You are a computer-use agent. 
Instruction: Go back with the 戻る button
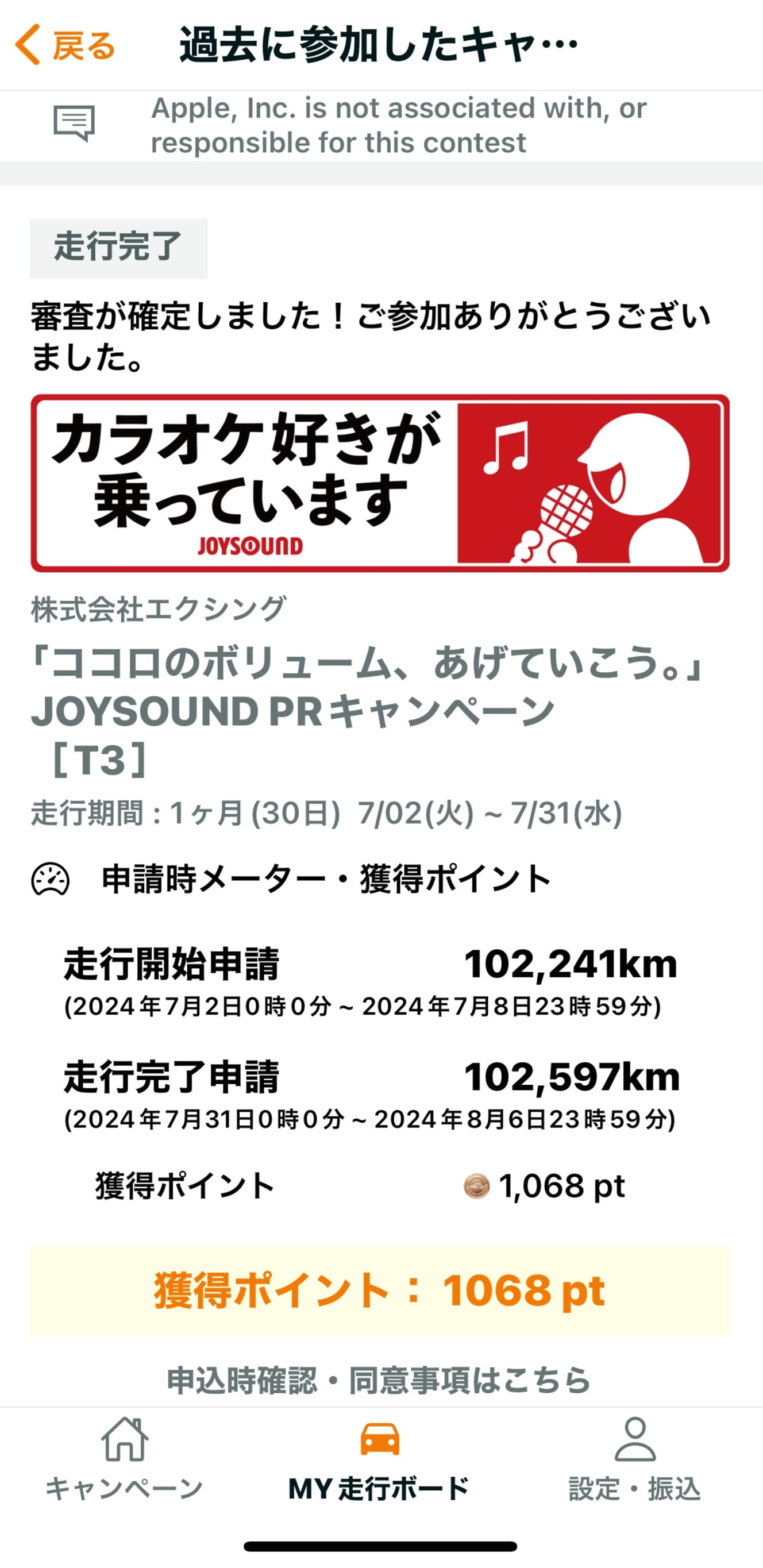65,45
